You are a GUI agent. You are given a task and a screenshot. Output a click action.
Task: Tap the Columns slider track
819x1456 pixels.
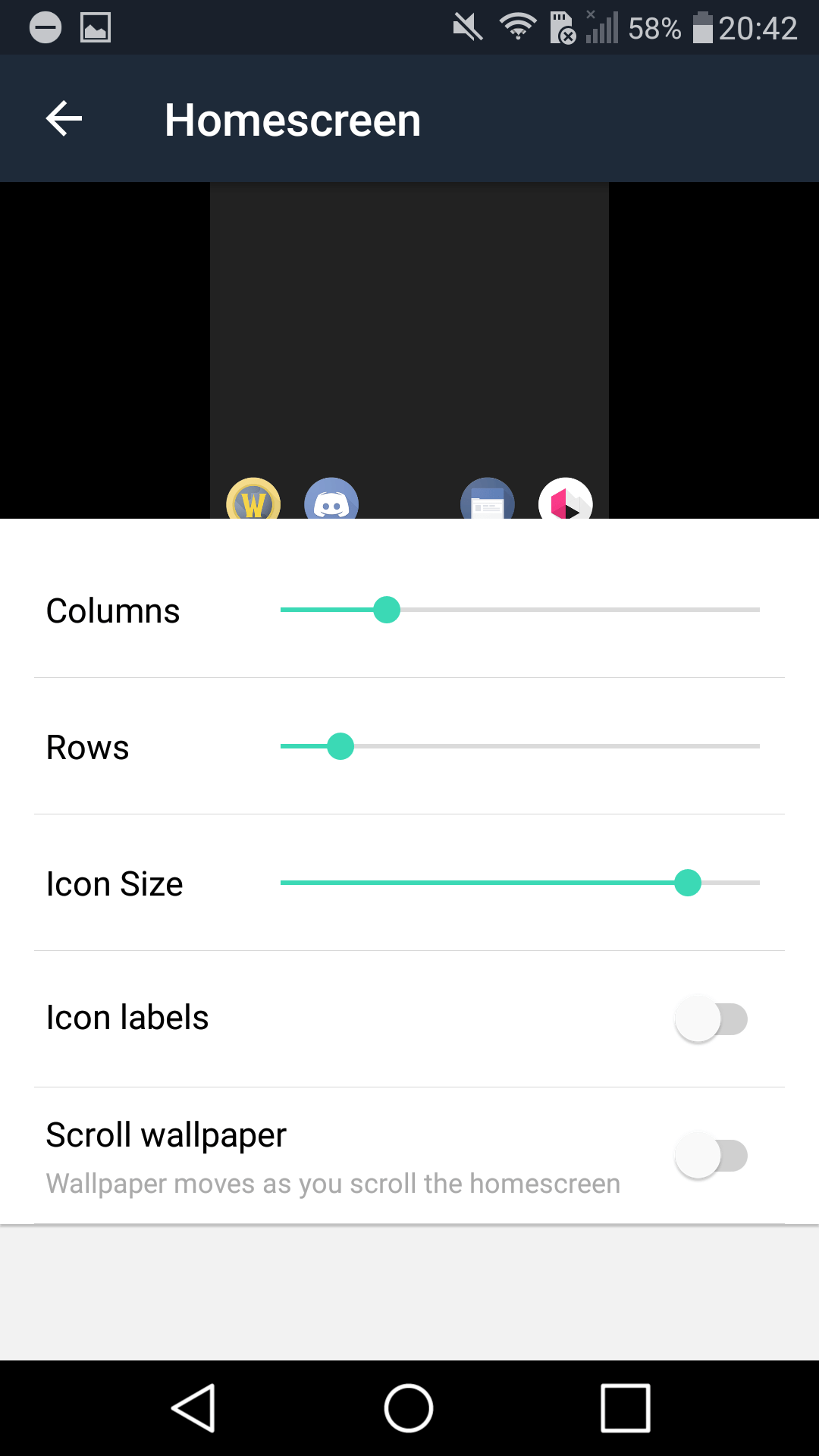pos(519,610)
